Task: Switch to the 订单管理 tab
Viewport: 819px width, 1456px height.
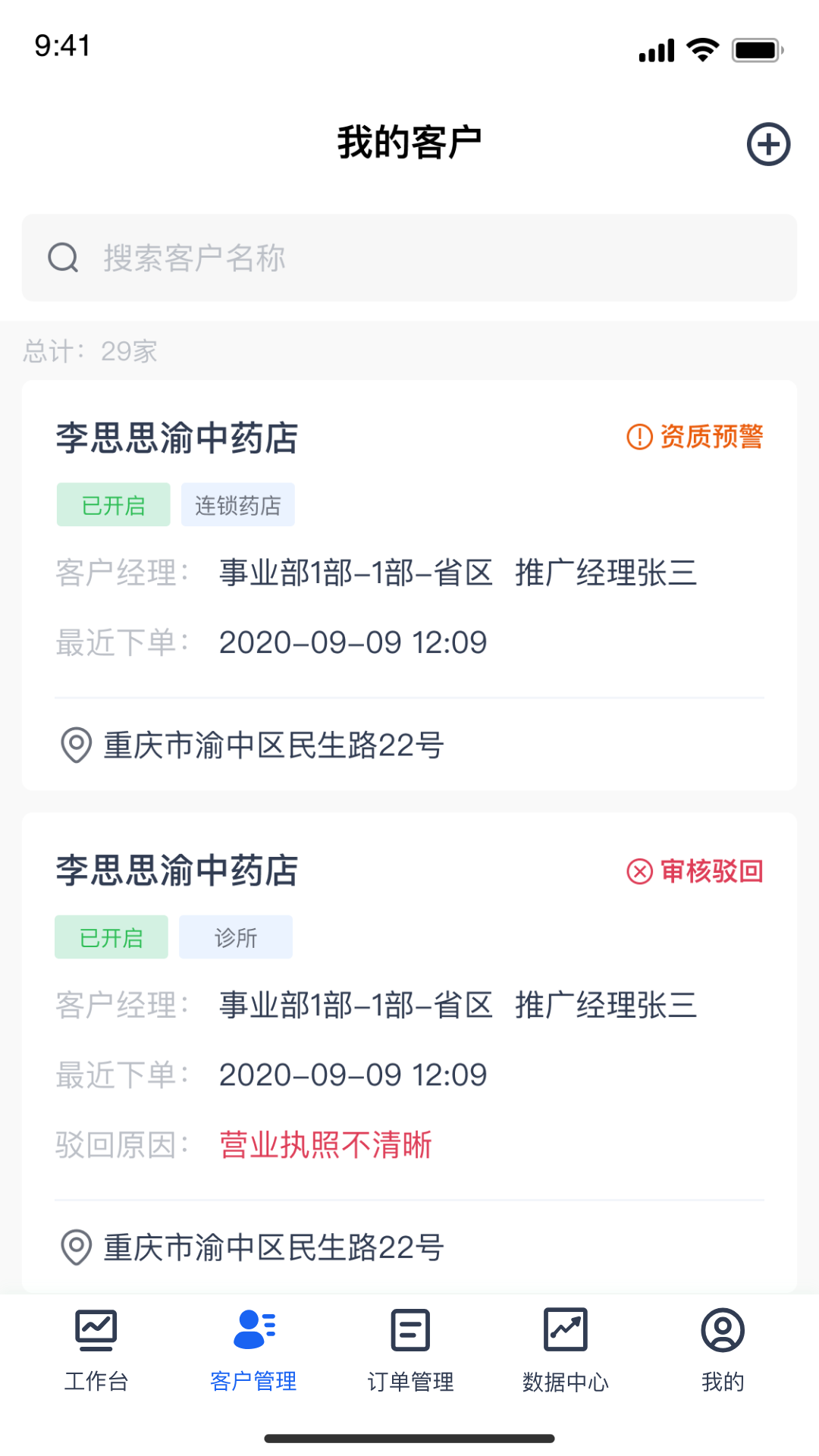Action: pos(409,1350)
